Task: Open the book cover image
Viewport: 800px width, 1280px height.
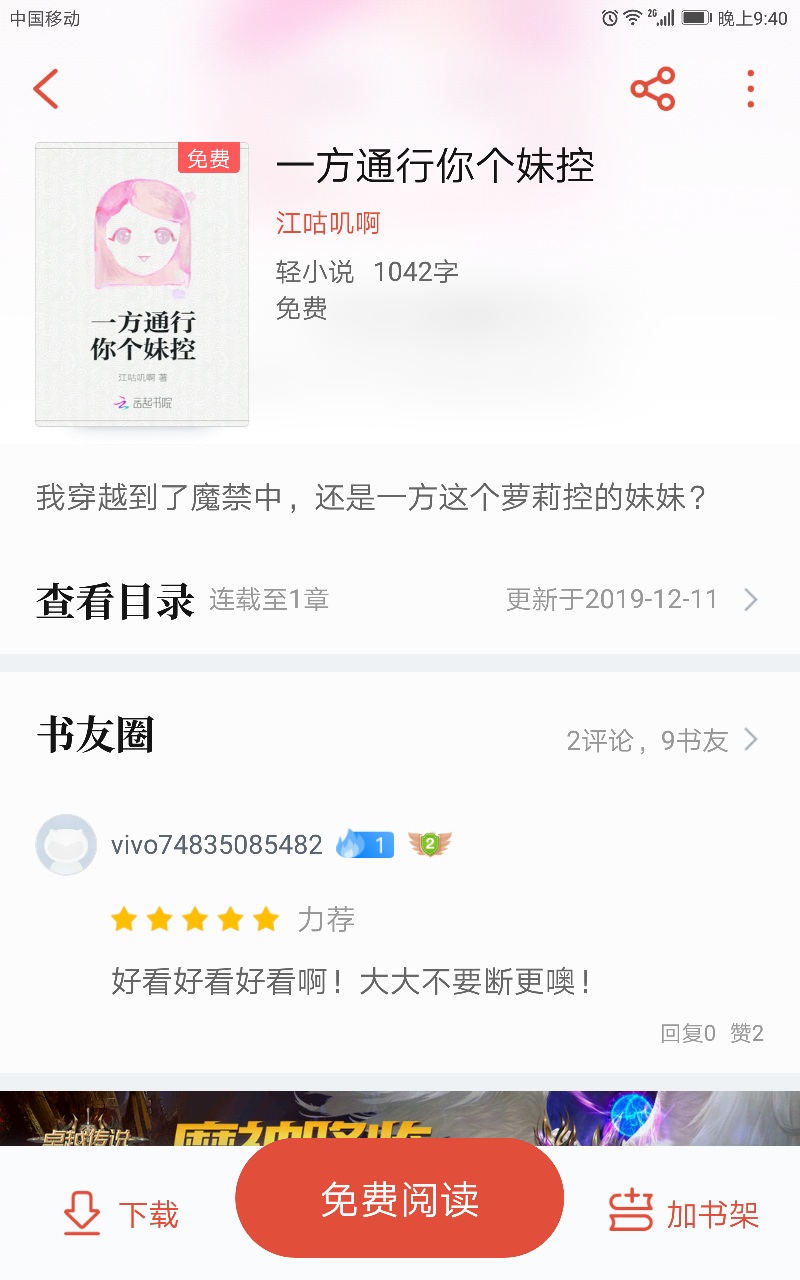Action: tap(142, 285)
